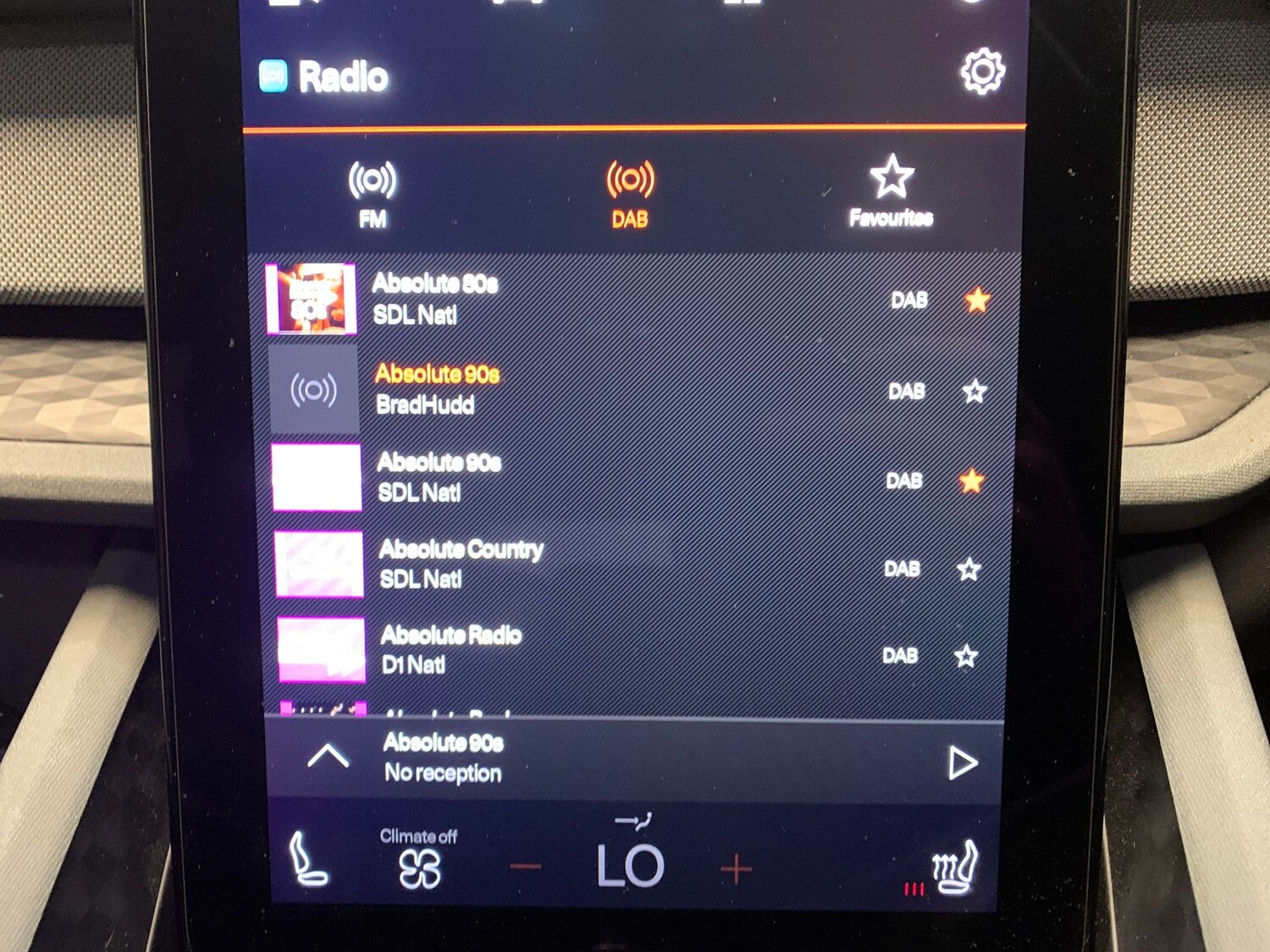This screenshot has width=1270, height=952.
Task: Favourite Absolute 90s BradHudd station
Action: click(975, 391)
